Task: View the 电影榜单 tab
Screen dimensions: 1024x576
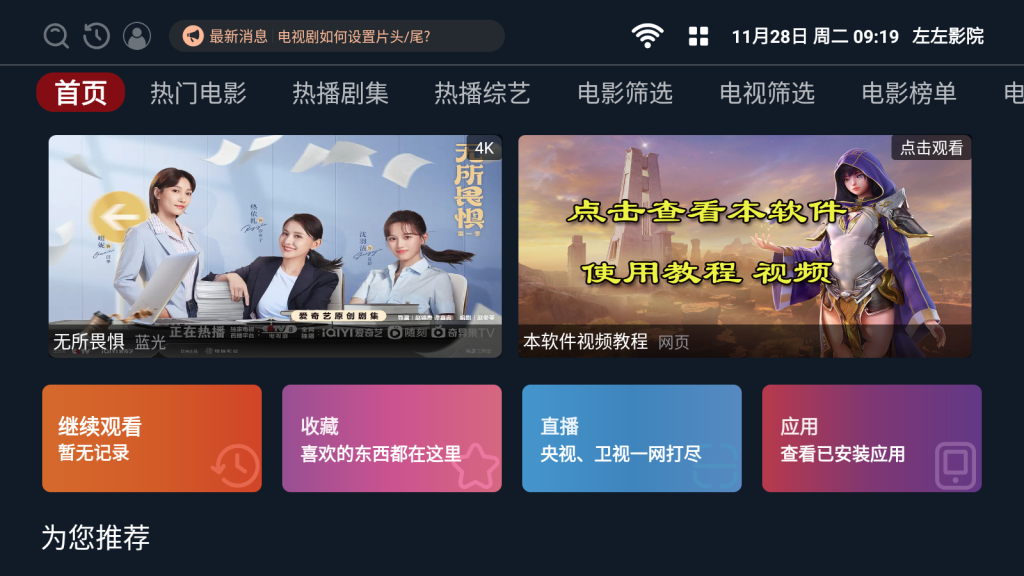Action: tap(909, 93)
